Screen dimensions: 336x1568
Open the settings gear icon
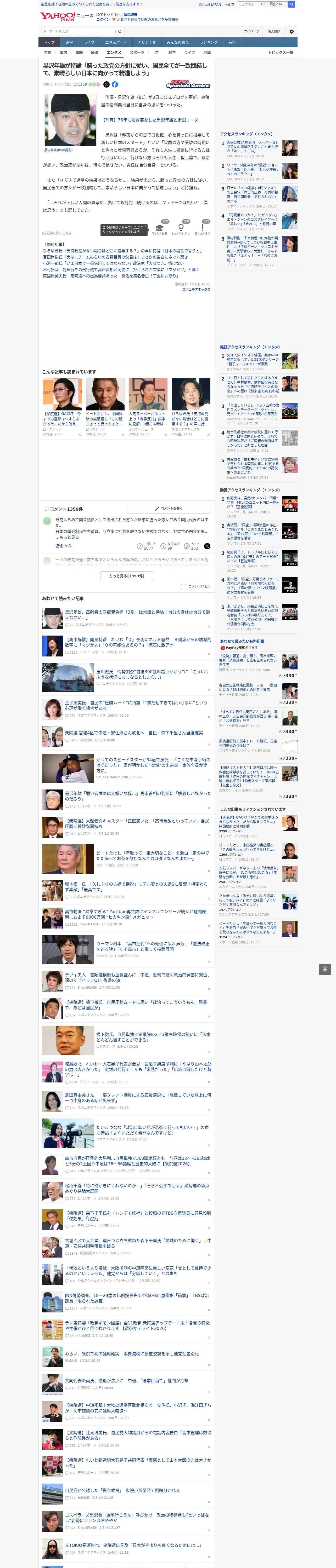click(292, 31)
